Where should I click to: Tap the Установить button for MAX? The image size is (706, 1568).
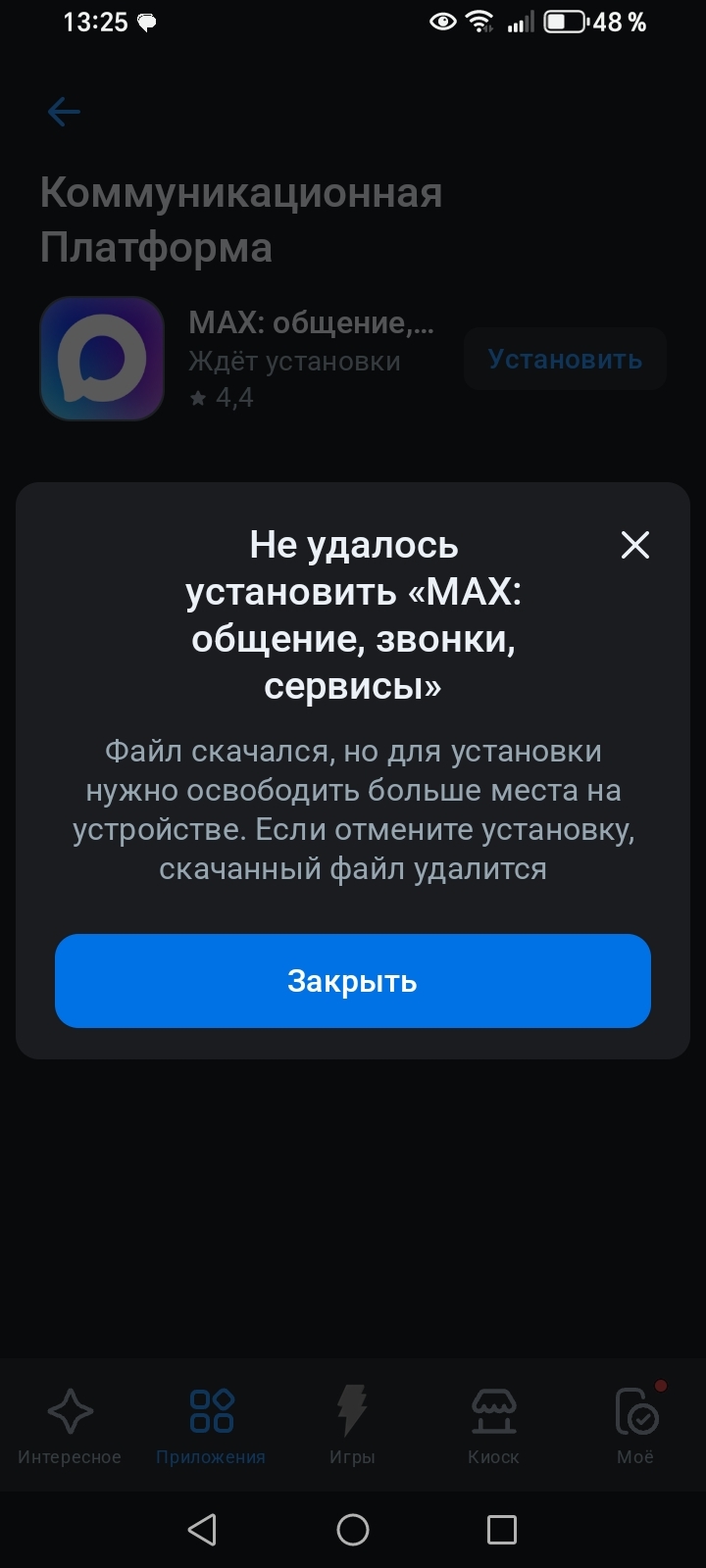tap(565, 360)
